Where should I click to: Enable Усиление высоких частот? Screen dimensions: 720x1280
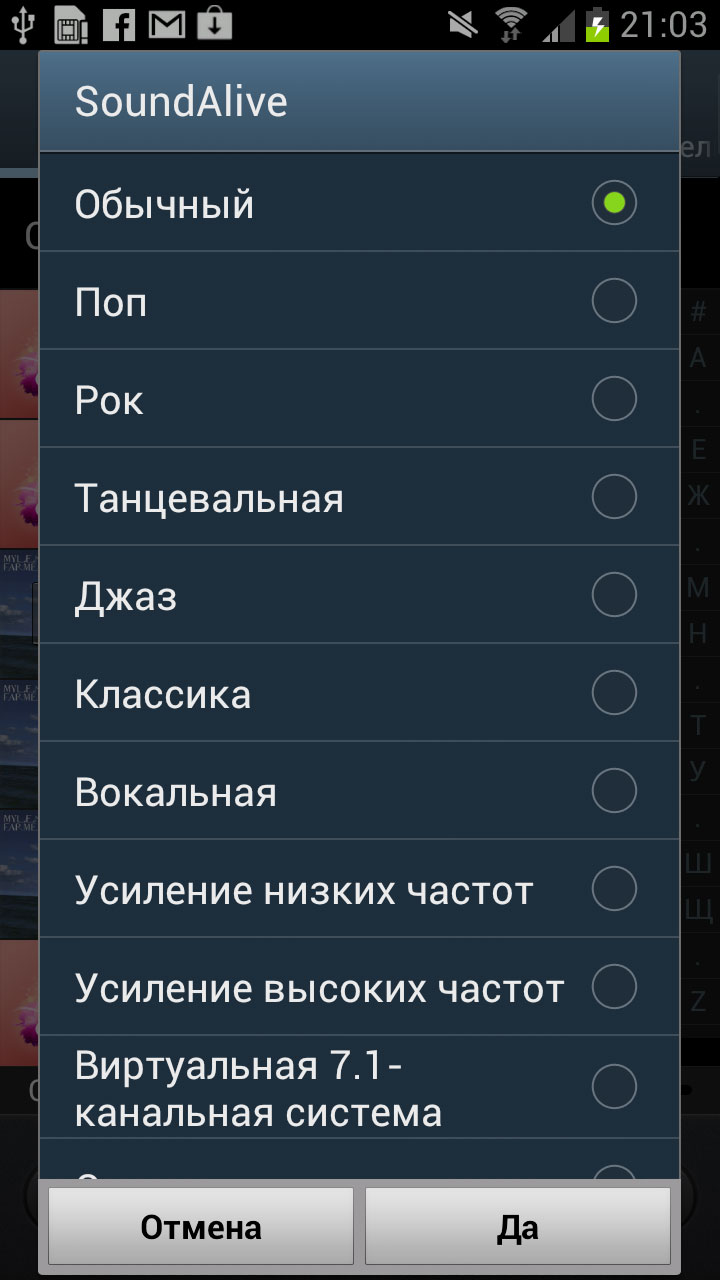click(x=359, y=987)
